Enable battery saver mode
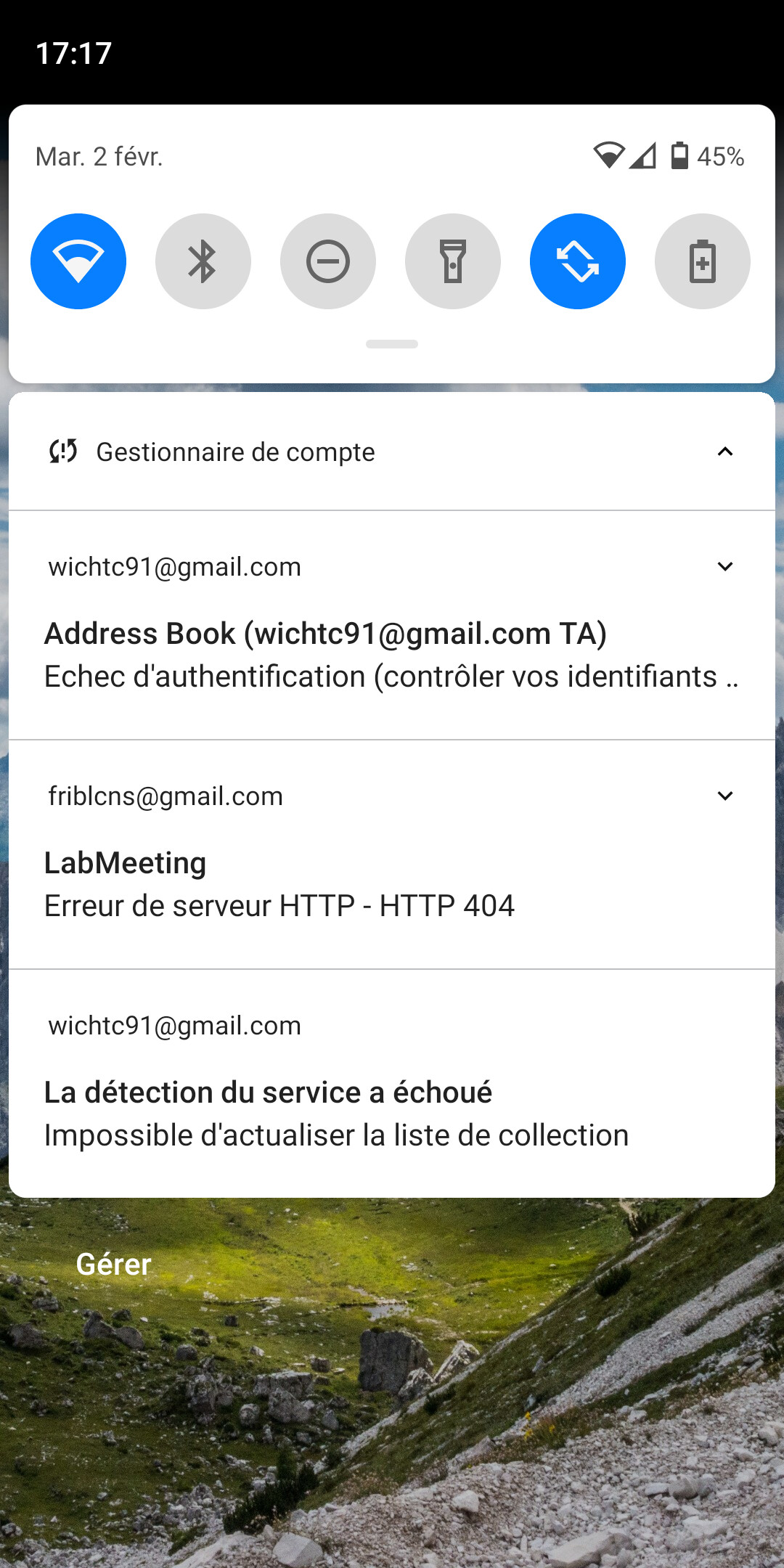This screenshot has height=1568, width=784. tap(703, 261)
